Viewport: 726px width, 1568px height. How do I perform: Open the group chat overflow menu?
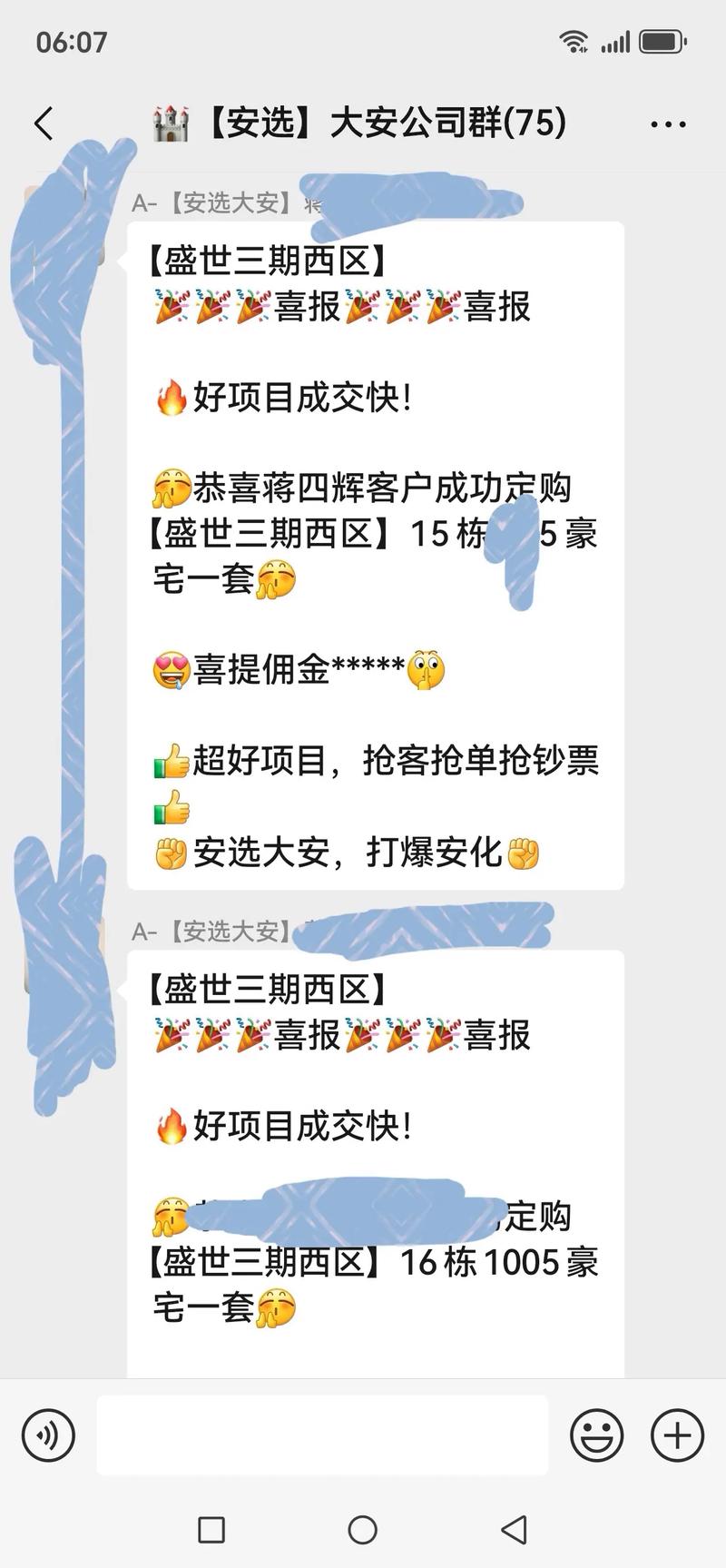tap(668, 124)
